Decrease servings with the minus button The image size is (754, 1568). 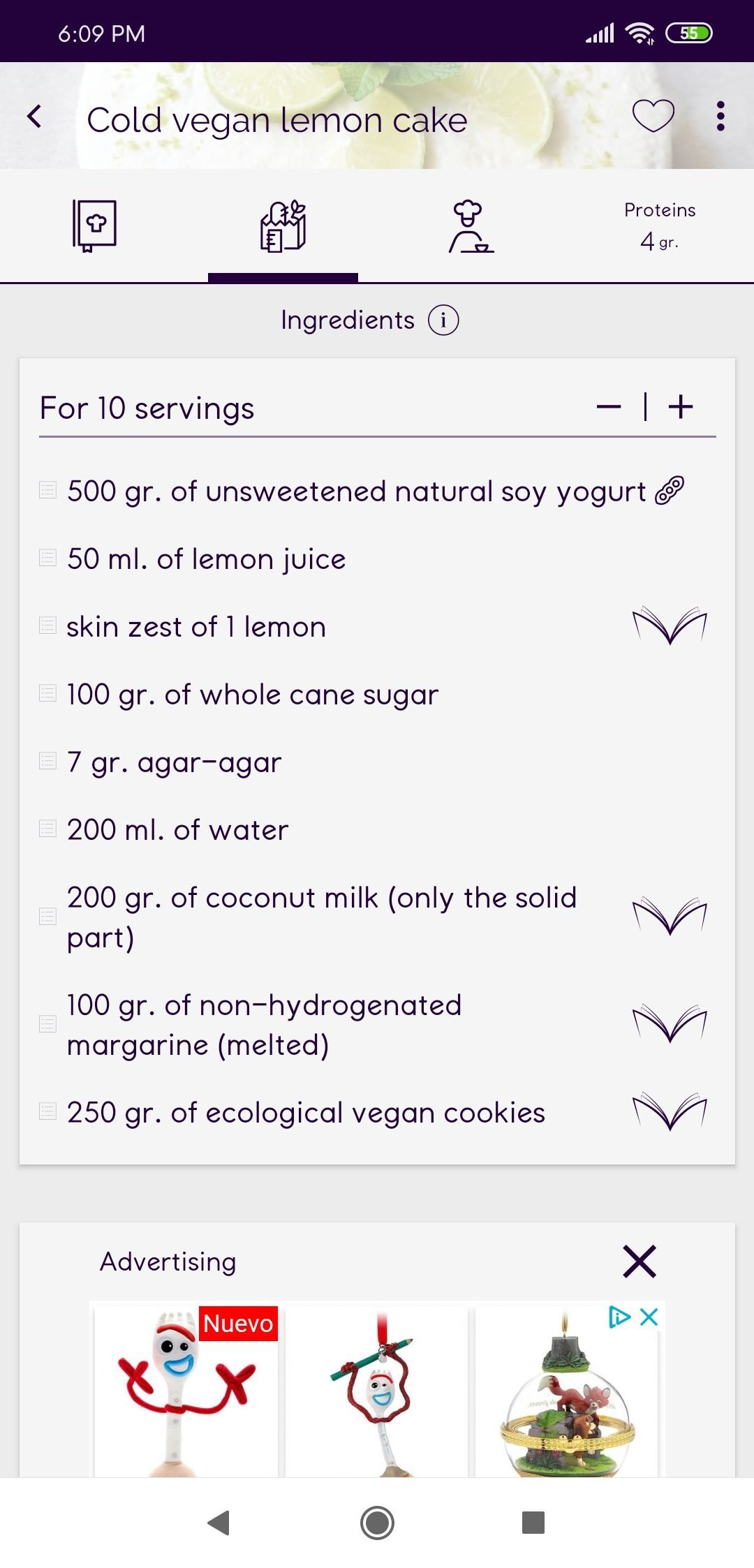tap(609, 407)
